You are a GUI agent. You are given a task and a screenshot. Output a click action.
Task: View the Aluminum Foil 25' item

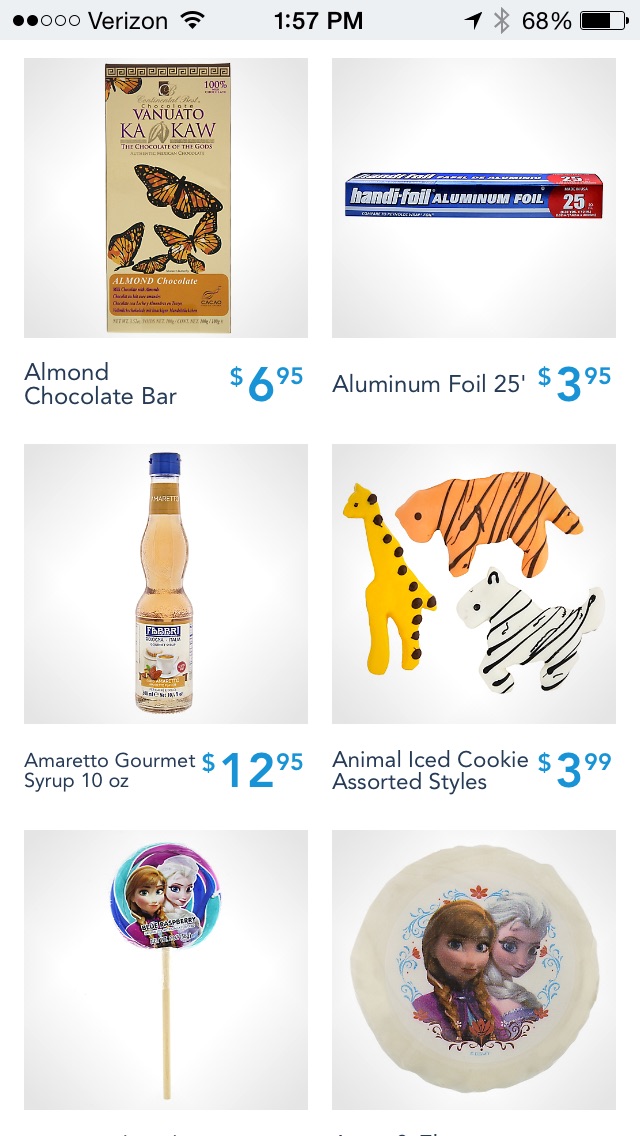(474, 198)
